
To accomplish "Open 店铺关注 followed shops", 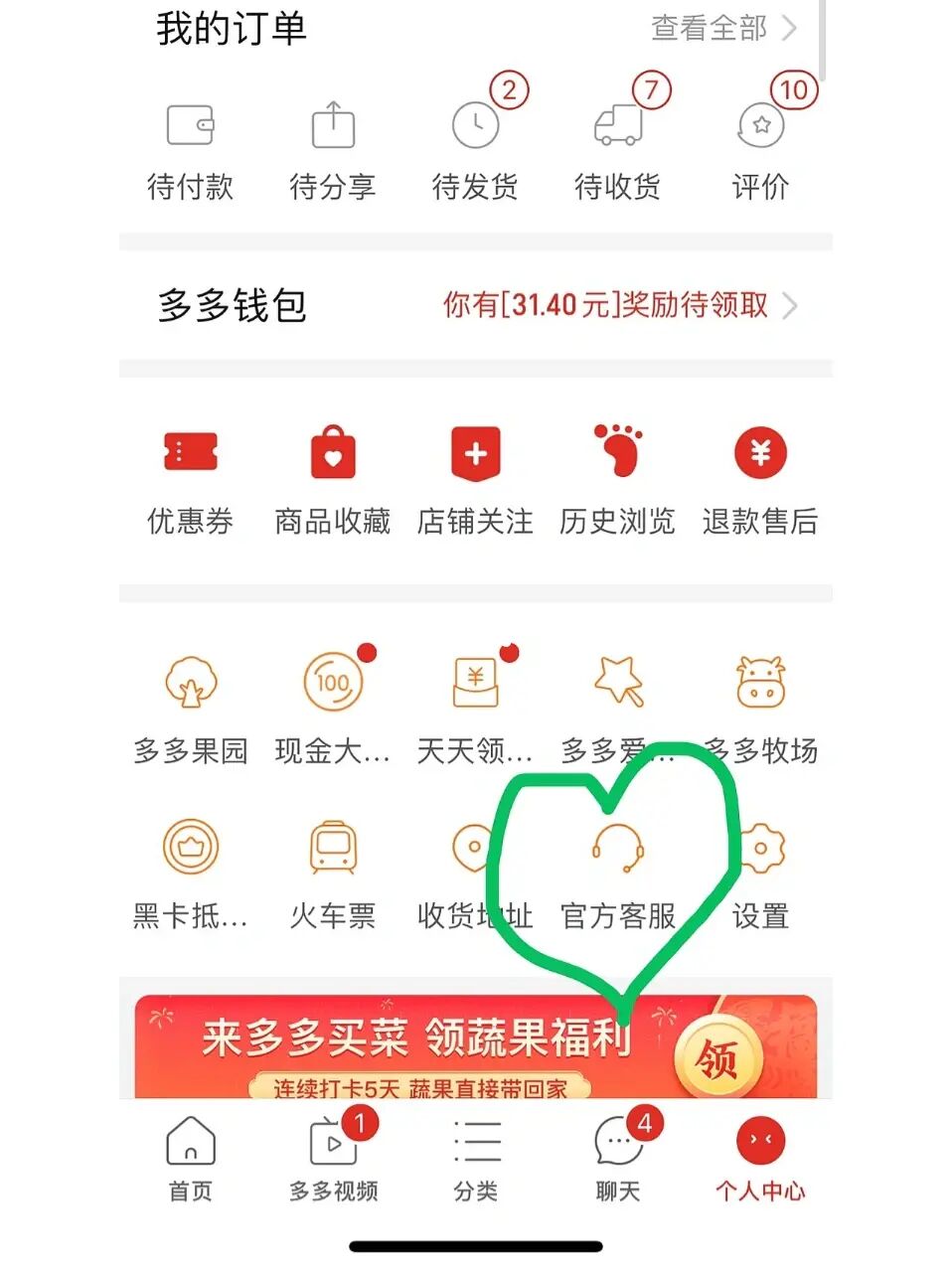I will click(475, 479).
